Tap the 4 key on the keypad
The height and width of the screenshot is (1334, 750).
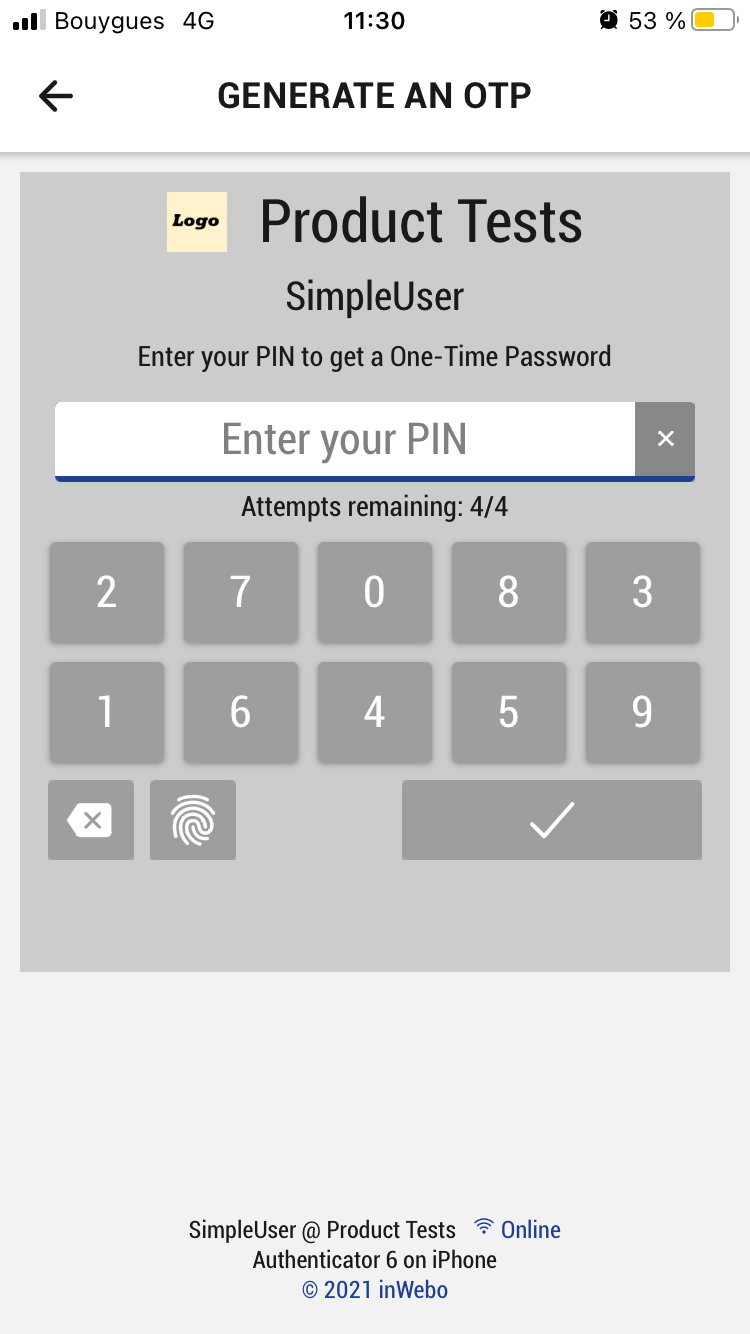click(x=374, y=712)
